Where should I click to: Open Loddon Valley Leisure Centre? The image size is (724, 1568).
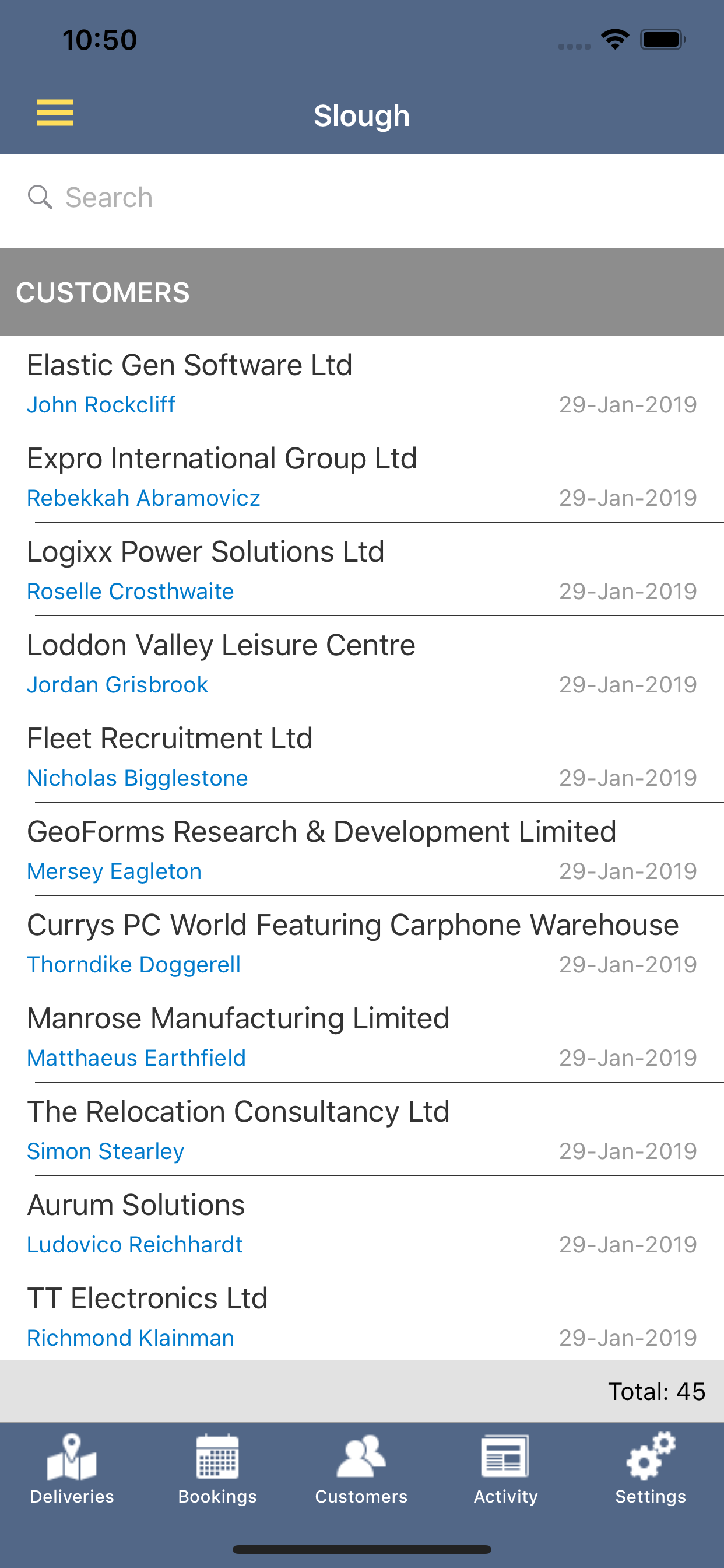click(x=362, y=663)
